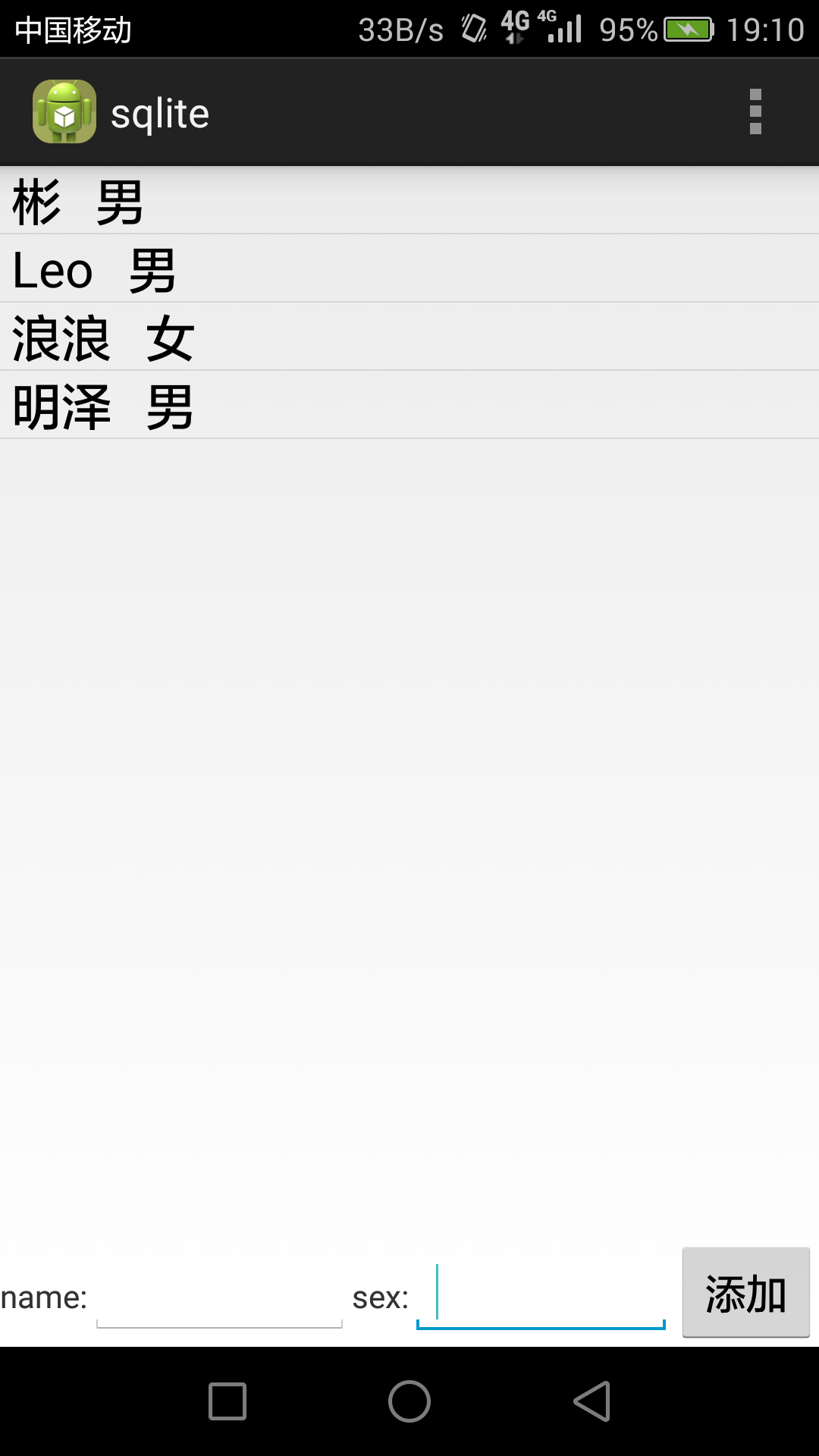
Task: Select the Leo 男 list row
Action: coord(409,268)
